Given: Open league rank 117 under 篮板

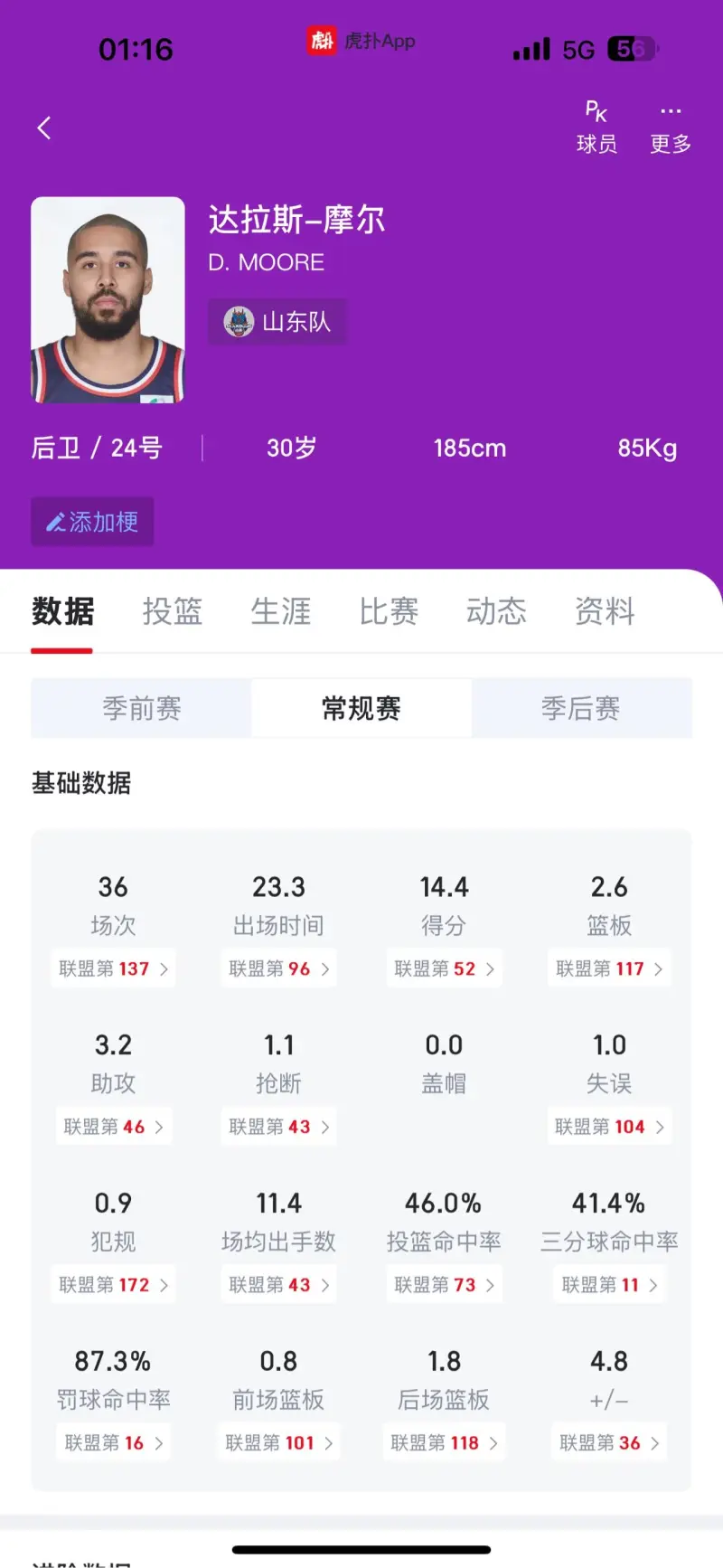Looking at the screenshot, I should (x=609, y=968).
